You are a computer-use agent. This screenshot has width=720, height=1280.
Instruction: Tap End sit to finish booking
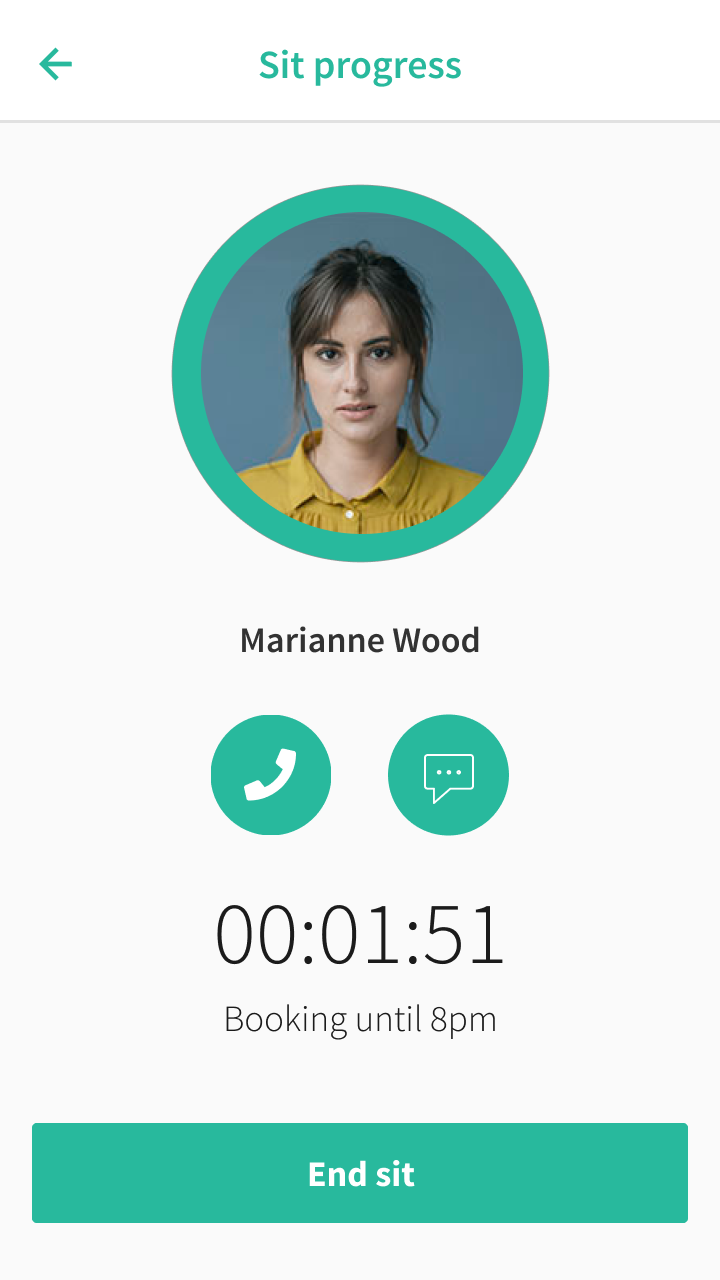coord(360,1173)
